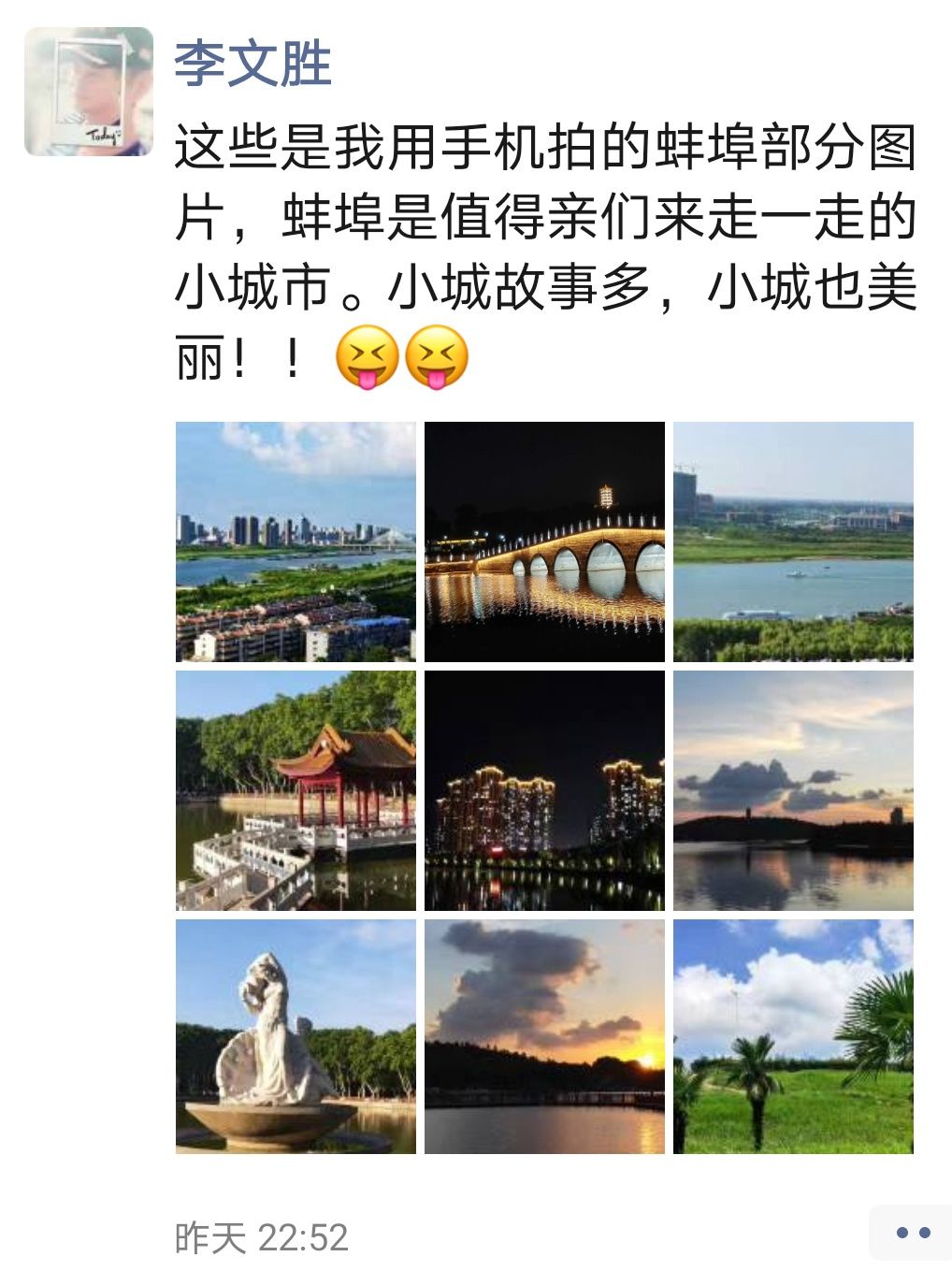Open the city skyline river photo

[296, 541]
